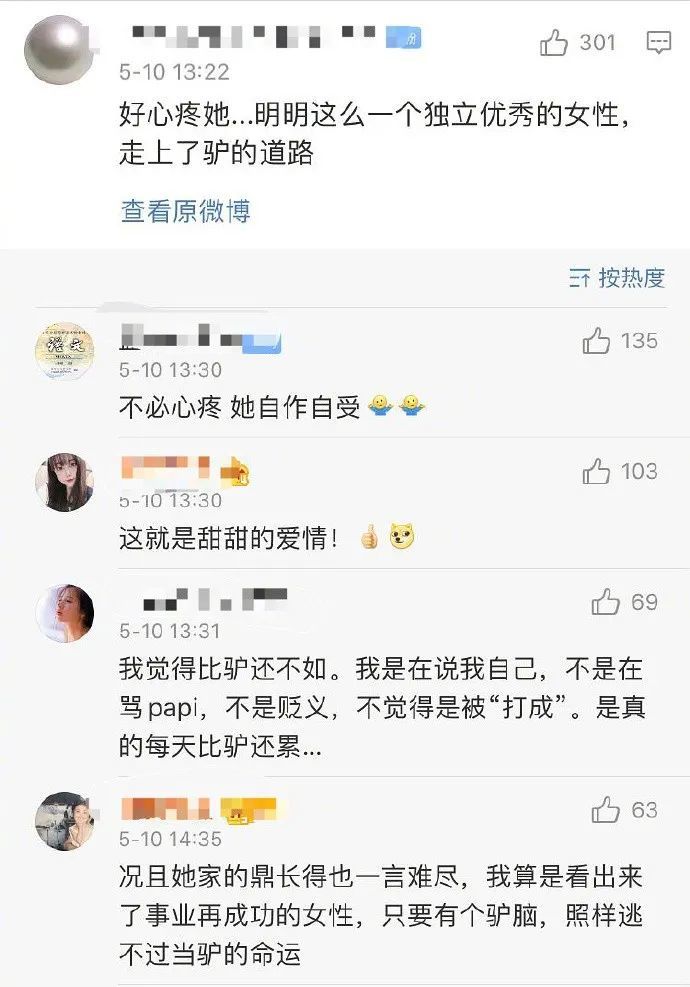The width and height of the screenshot is (690, 987).
Task: Like the reply starting 况且她家的鼎
Action: click(606, 810)
